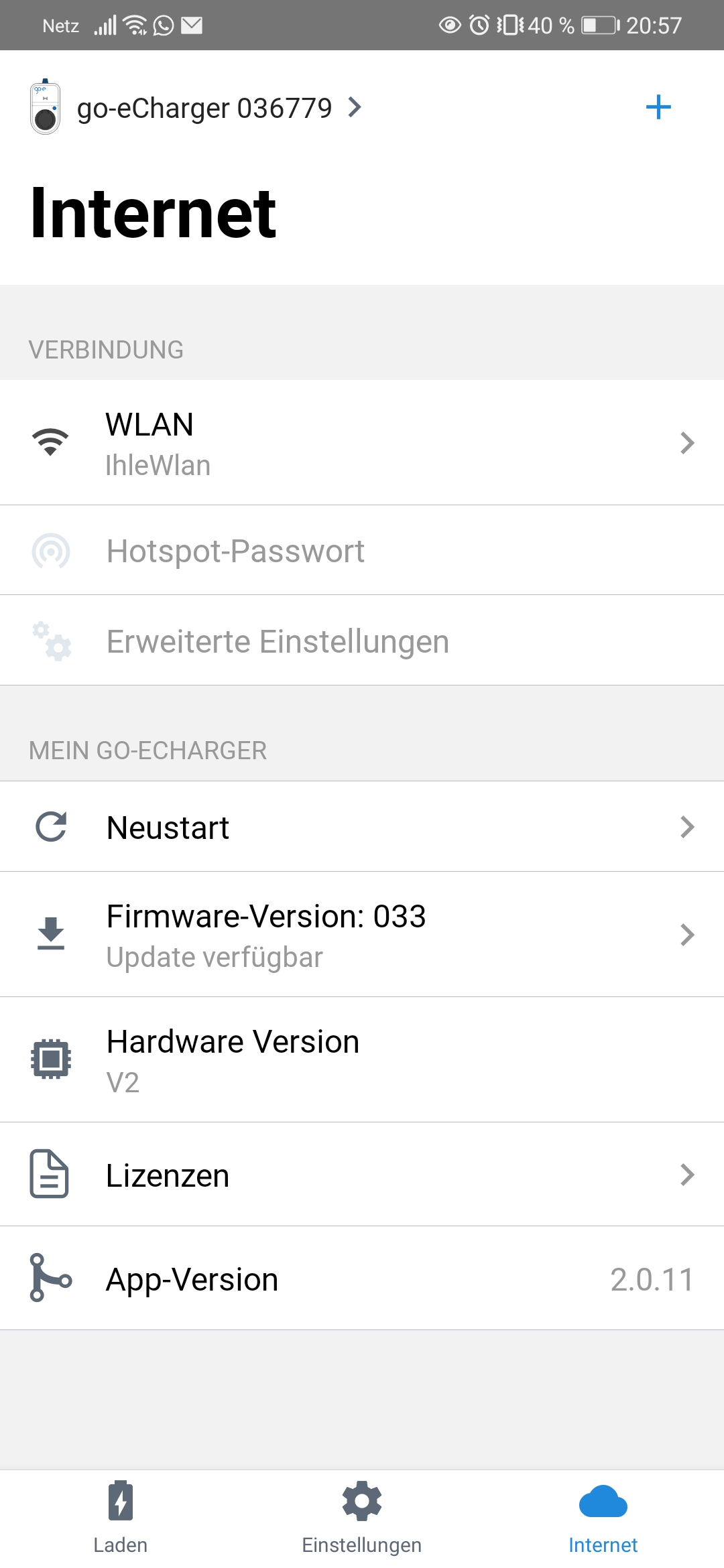
Task: Open the WLAN IhleWlan settings
Action: 362,443
